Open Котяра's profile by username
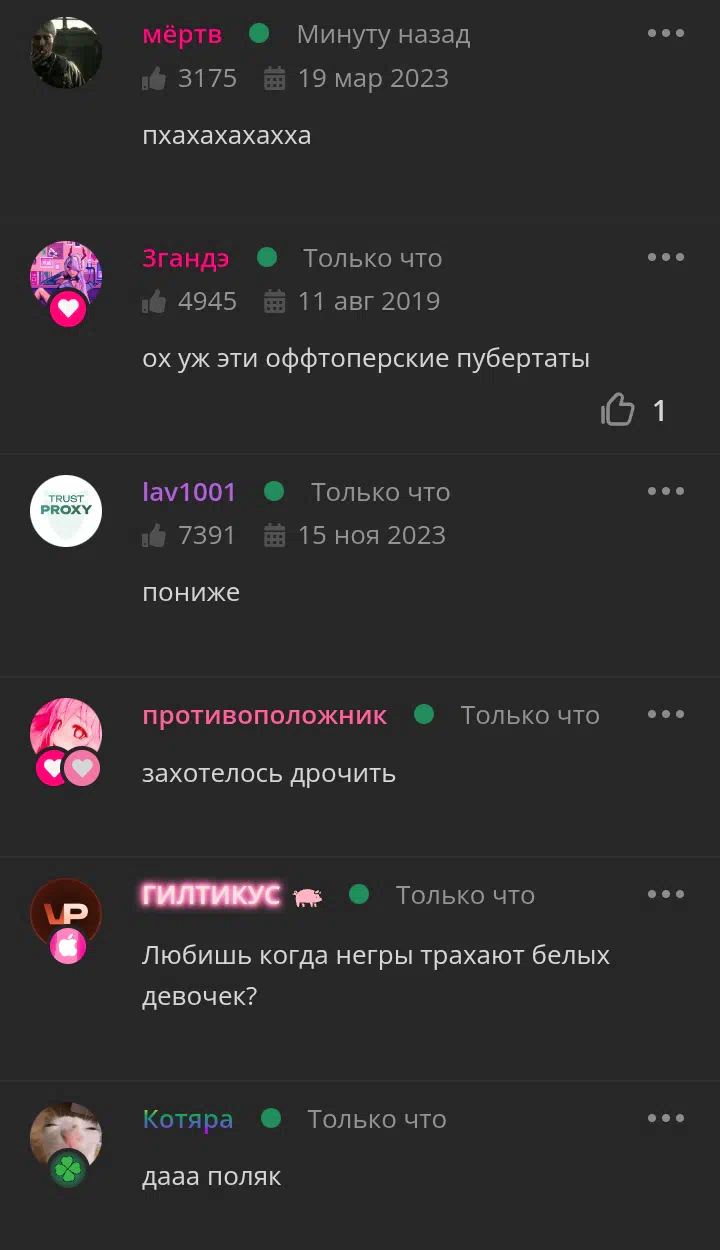This screenshot has width=720, height=1250. point(188,1119)
